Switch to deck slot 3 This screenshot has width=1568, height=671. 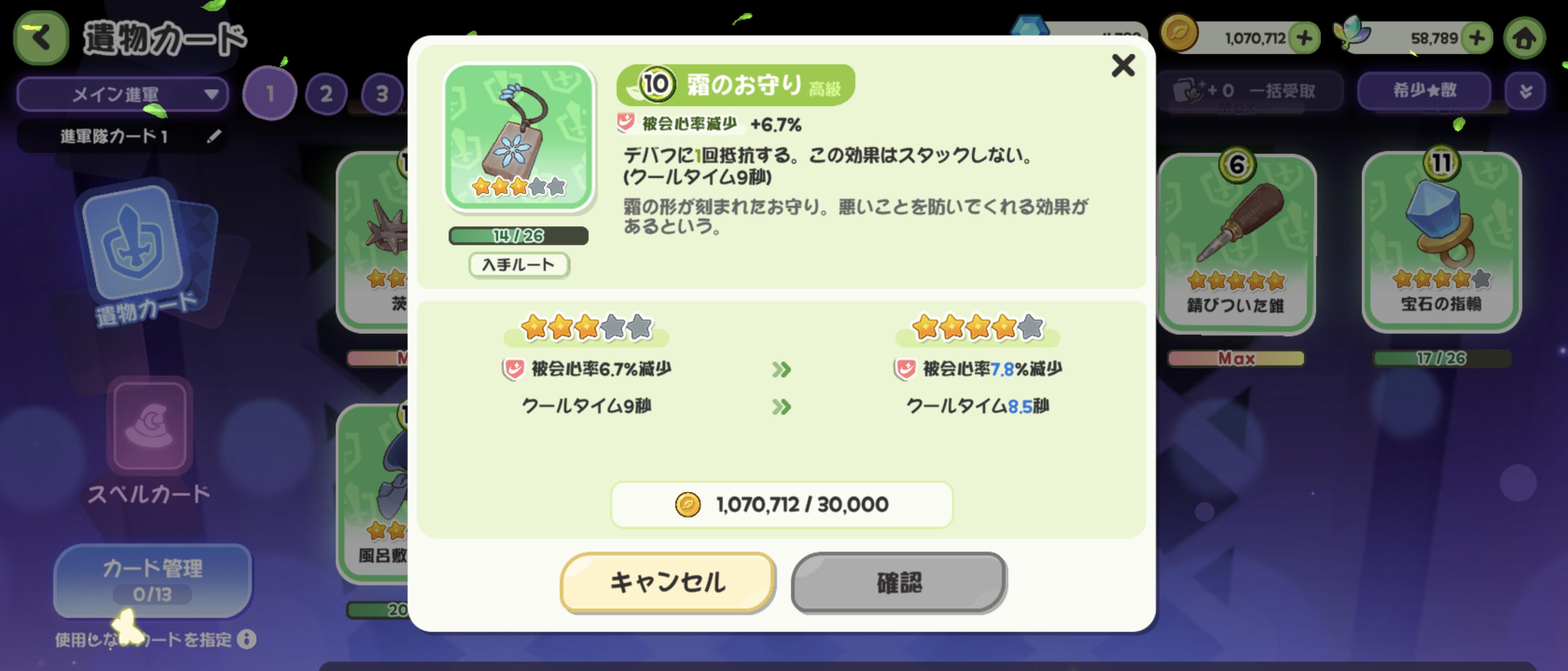[382, 94]
